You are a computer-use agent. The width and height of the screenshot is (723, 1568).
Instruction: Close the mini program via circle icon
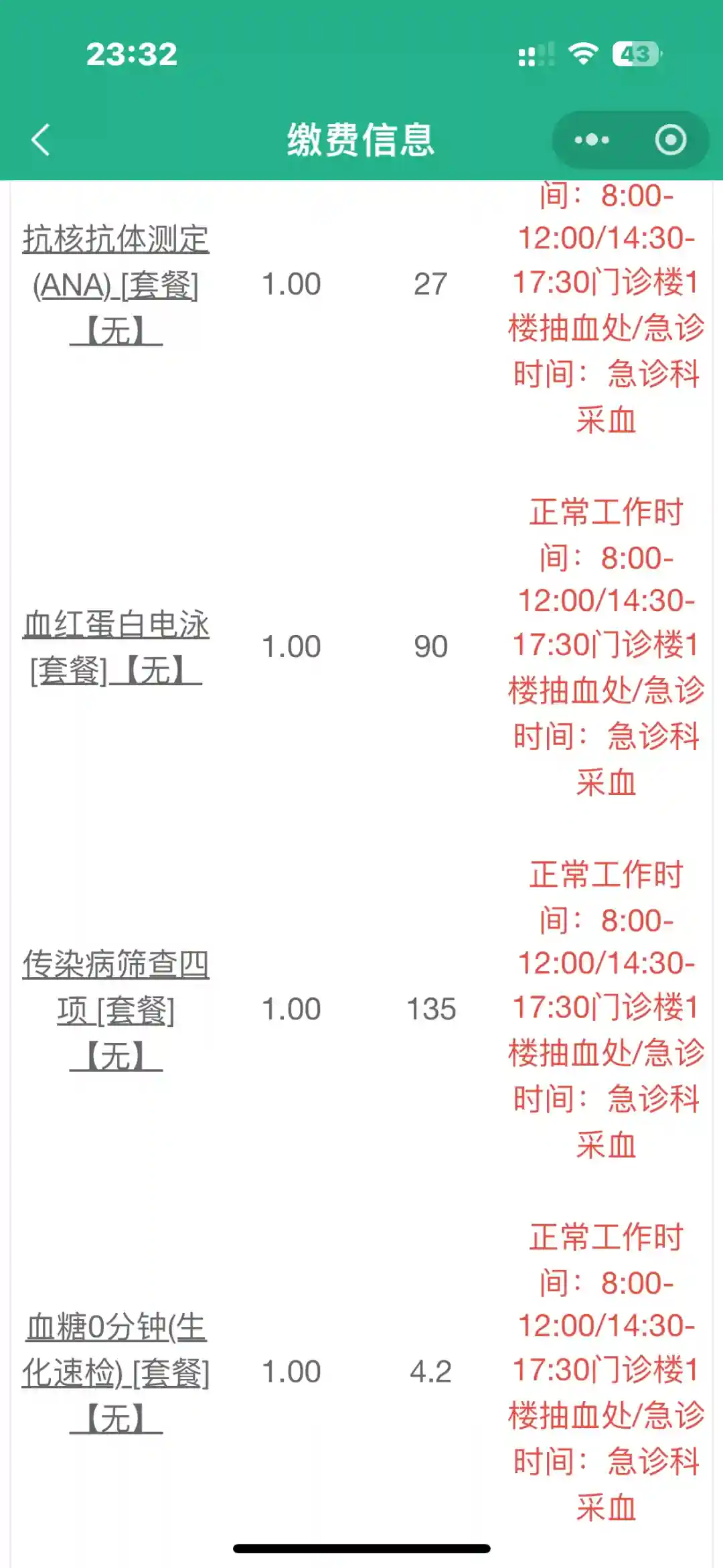pos(670,140)
